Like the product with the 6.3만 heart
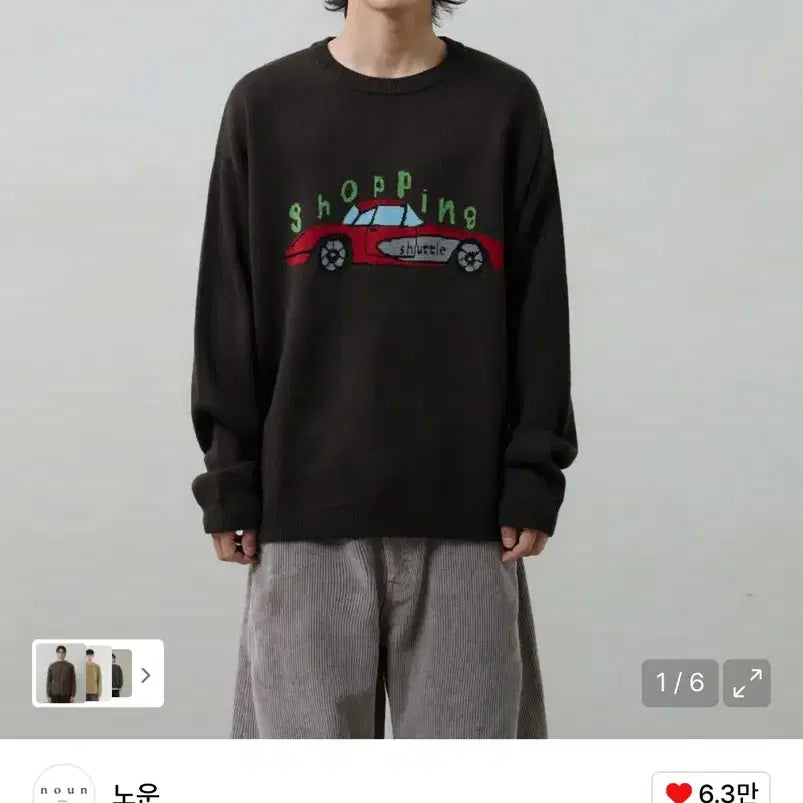Screen dimensions: 803x803 710,790
